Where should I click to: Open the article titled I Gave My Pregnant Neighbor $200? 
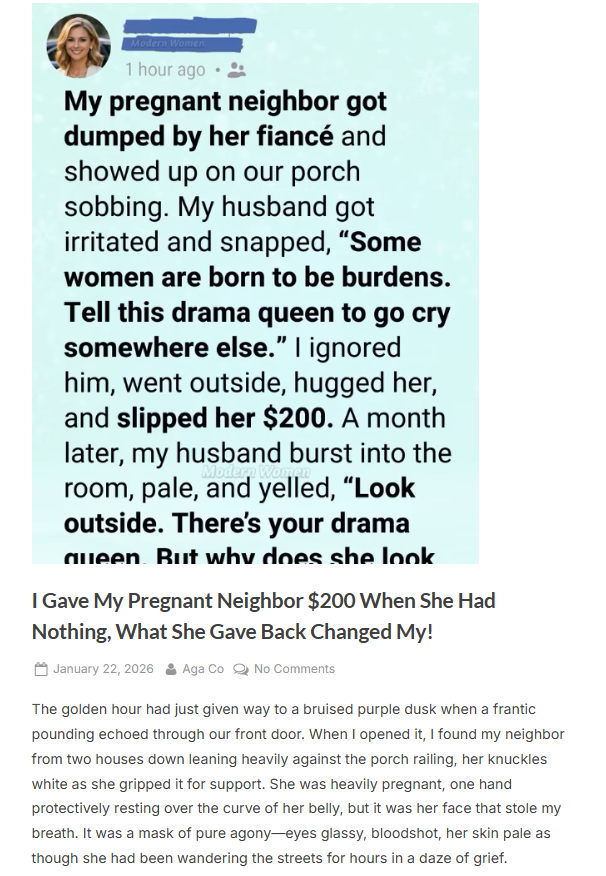click(263, 616)
